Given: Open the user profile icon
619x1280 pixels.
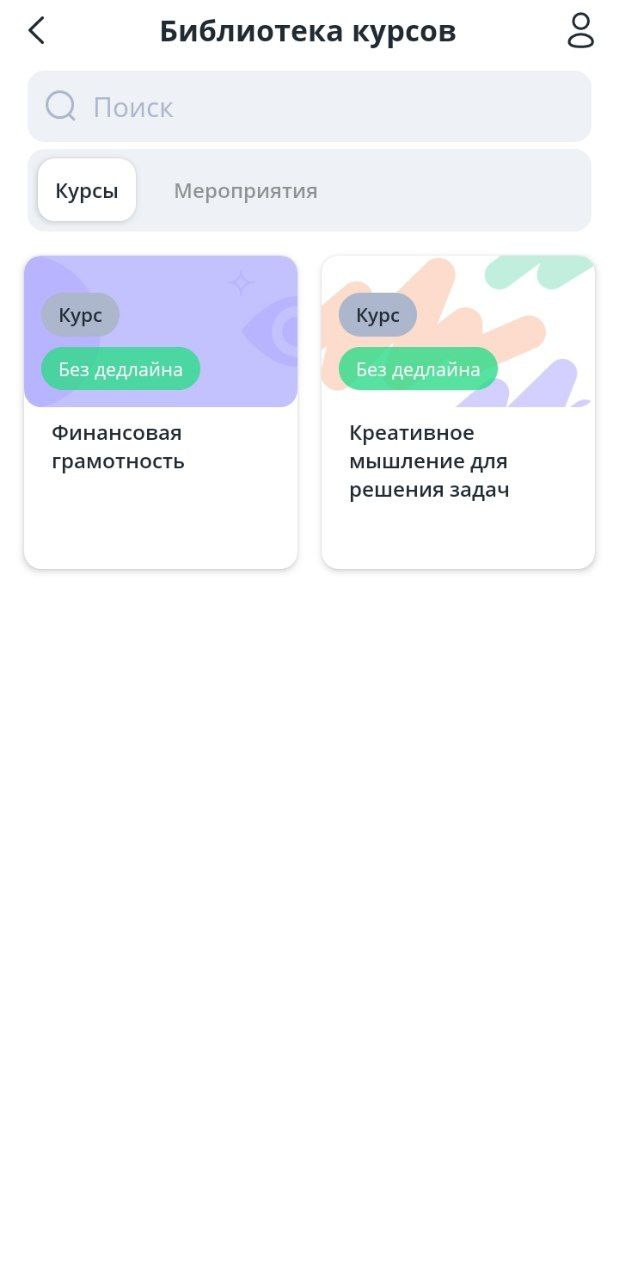Looking at the screenshot, I should click(x=580, y=31).
